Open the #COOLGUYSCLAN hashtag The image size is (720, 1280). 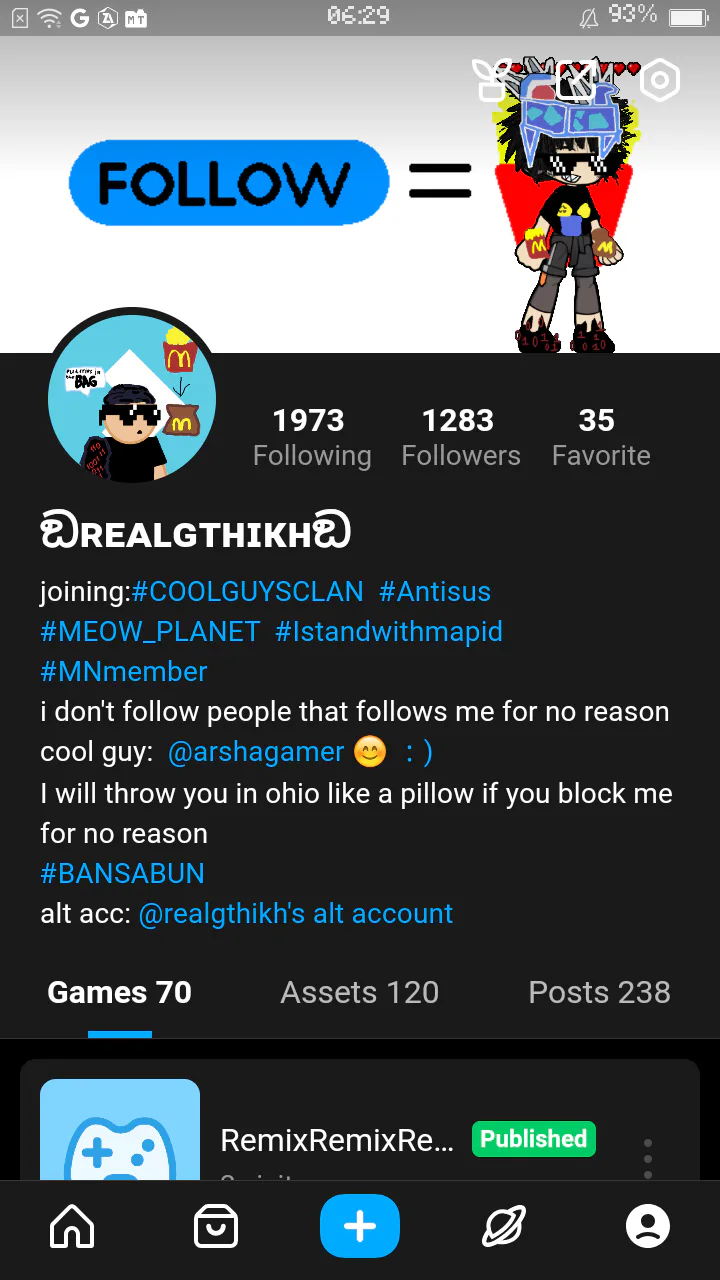[248, 591]
